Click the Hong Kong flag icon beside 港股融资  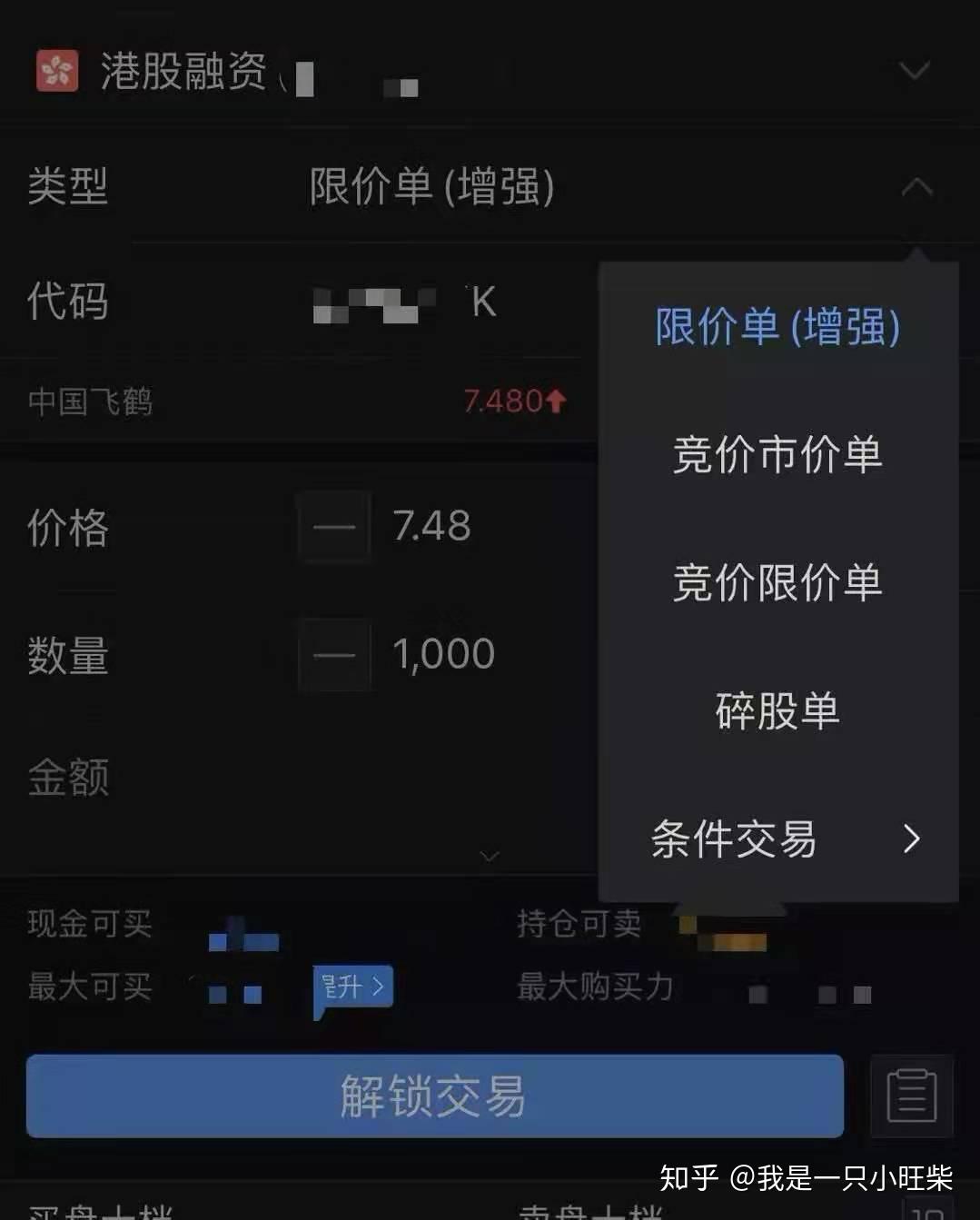coord(56,69)
